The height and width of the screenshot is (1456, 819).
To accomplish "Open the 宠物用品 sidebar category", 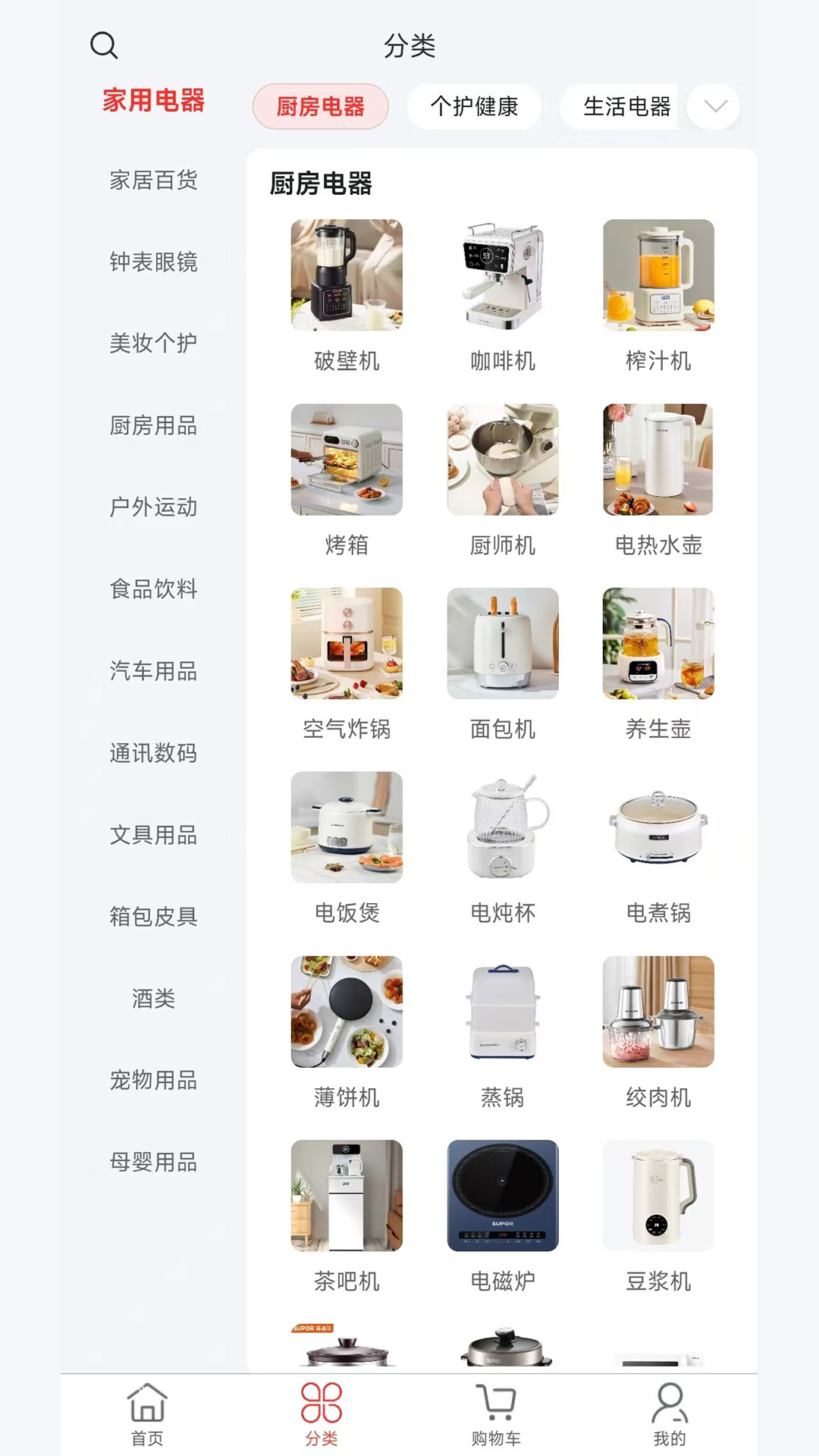I will (x=153, y=1080).
